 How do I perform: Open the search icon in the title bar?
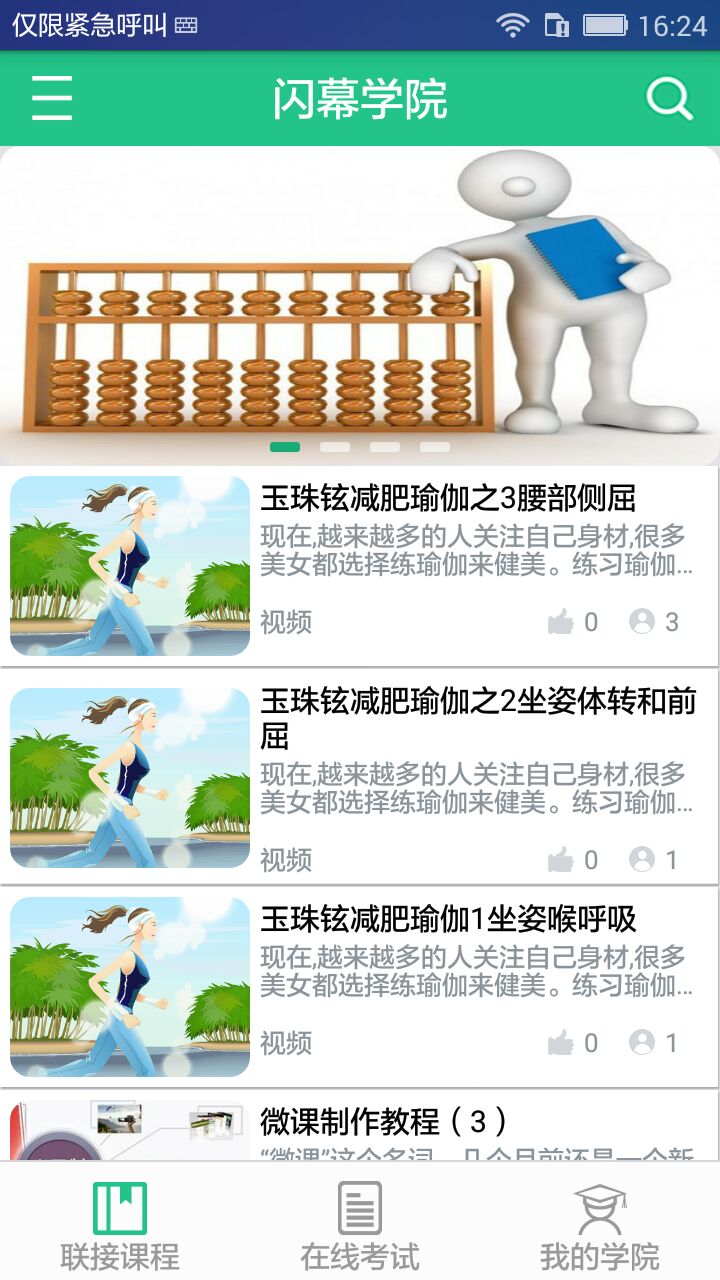(x=669, y=99)
